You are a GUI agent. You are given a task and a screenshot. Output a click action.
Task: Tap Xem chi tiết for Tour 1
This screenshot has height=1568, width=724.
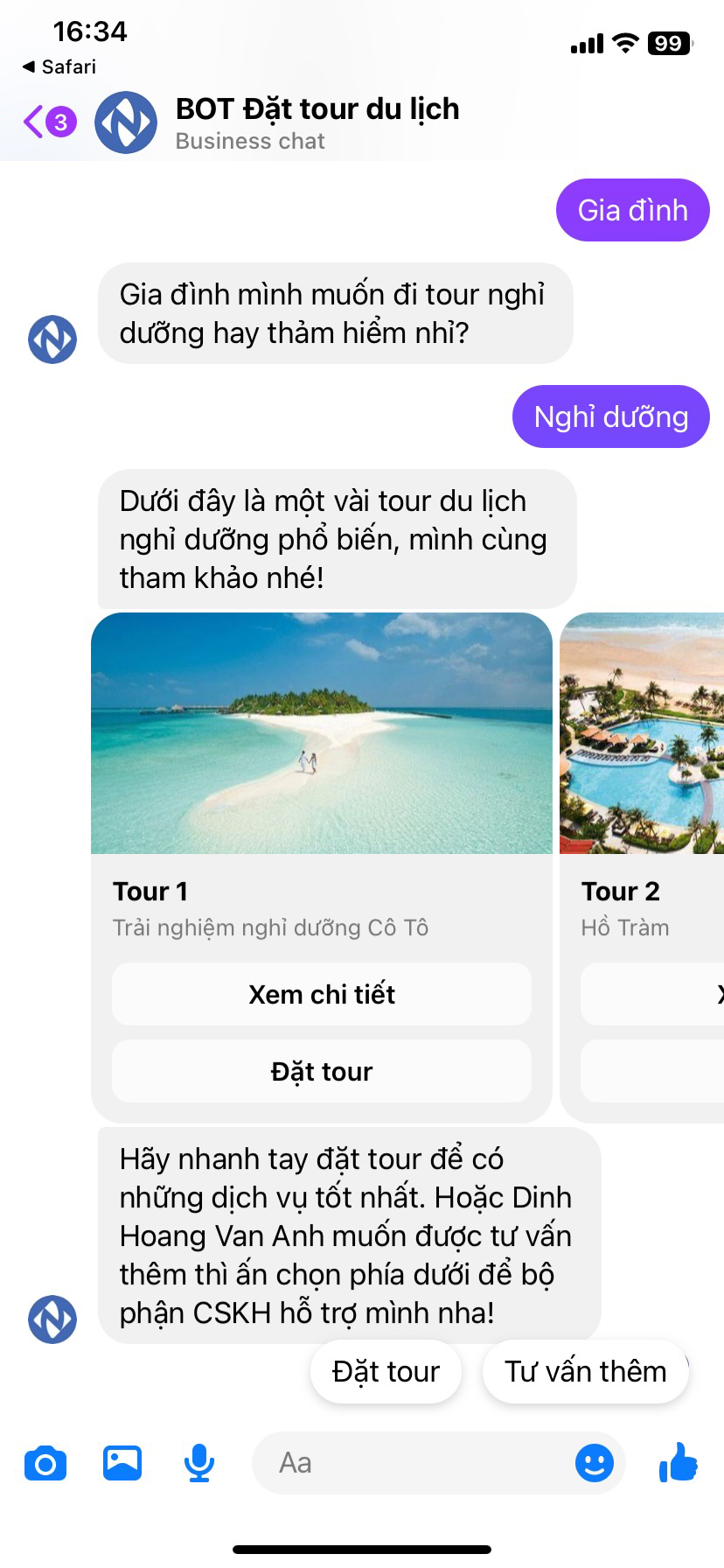[x=321, y=994]
